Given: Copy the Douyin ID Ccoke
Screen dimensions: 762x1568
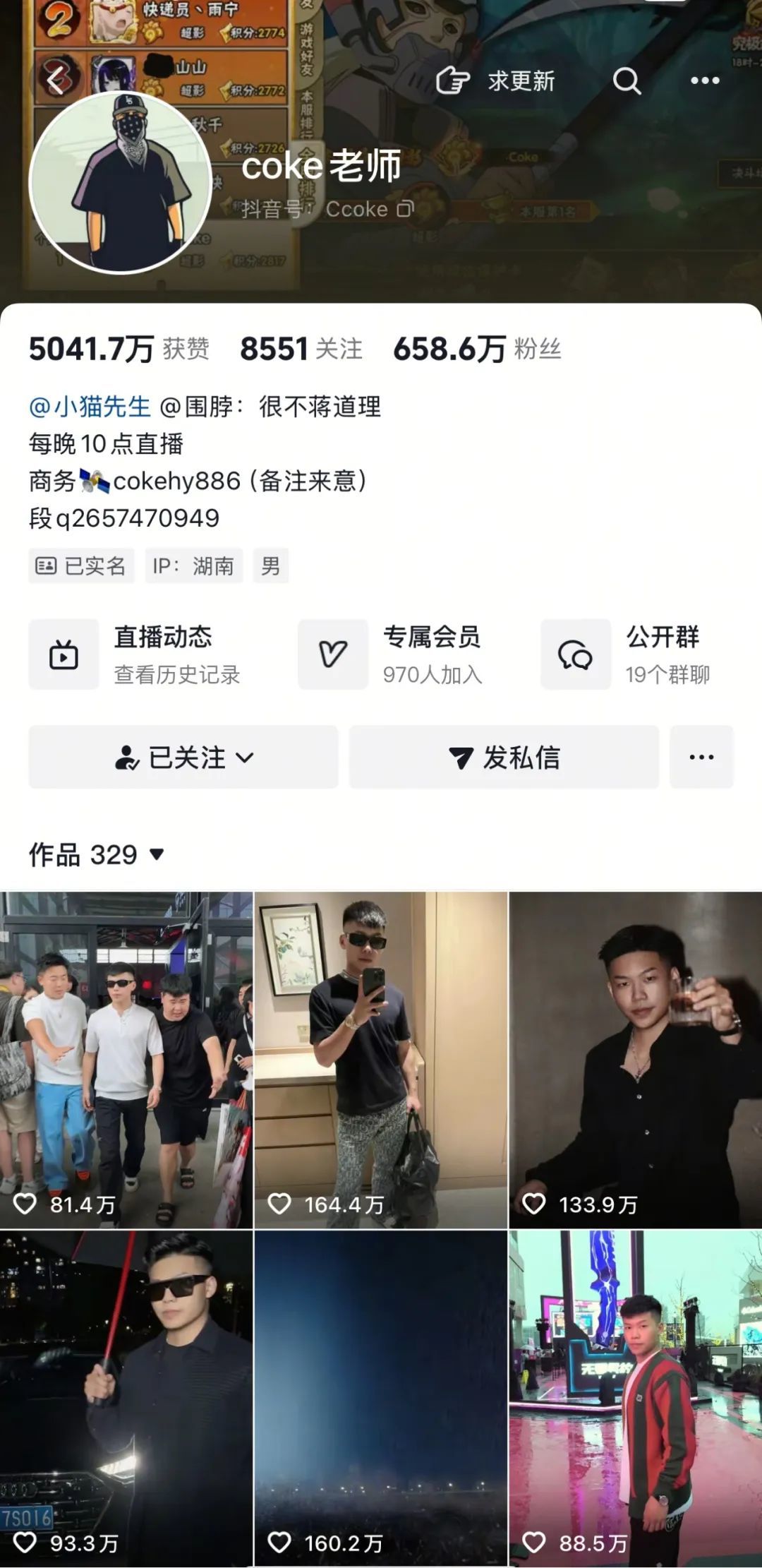Looking at the screenshot, I should point(405,209).
